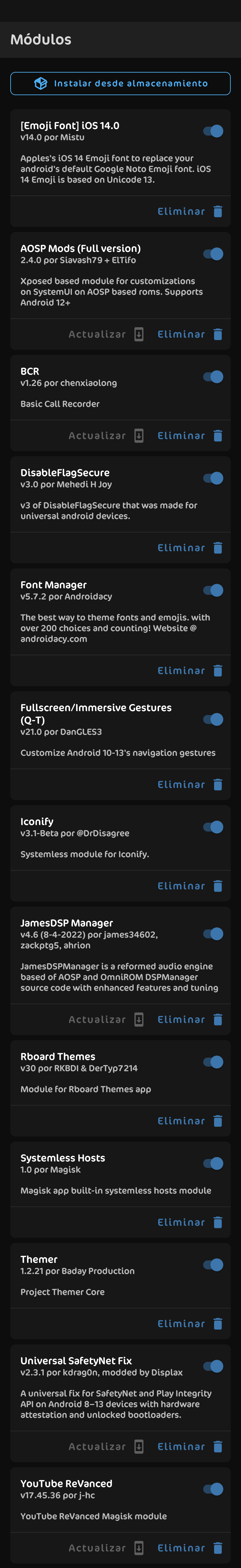241x1568 pixels.
Task: Turn off Font Manager module
Action: tap(213, 590)
